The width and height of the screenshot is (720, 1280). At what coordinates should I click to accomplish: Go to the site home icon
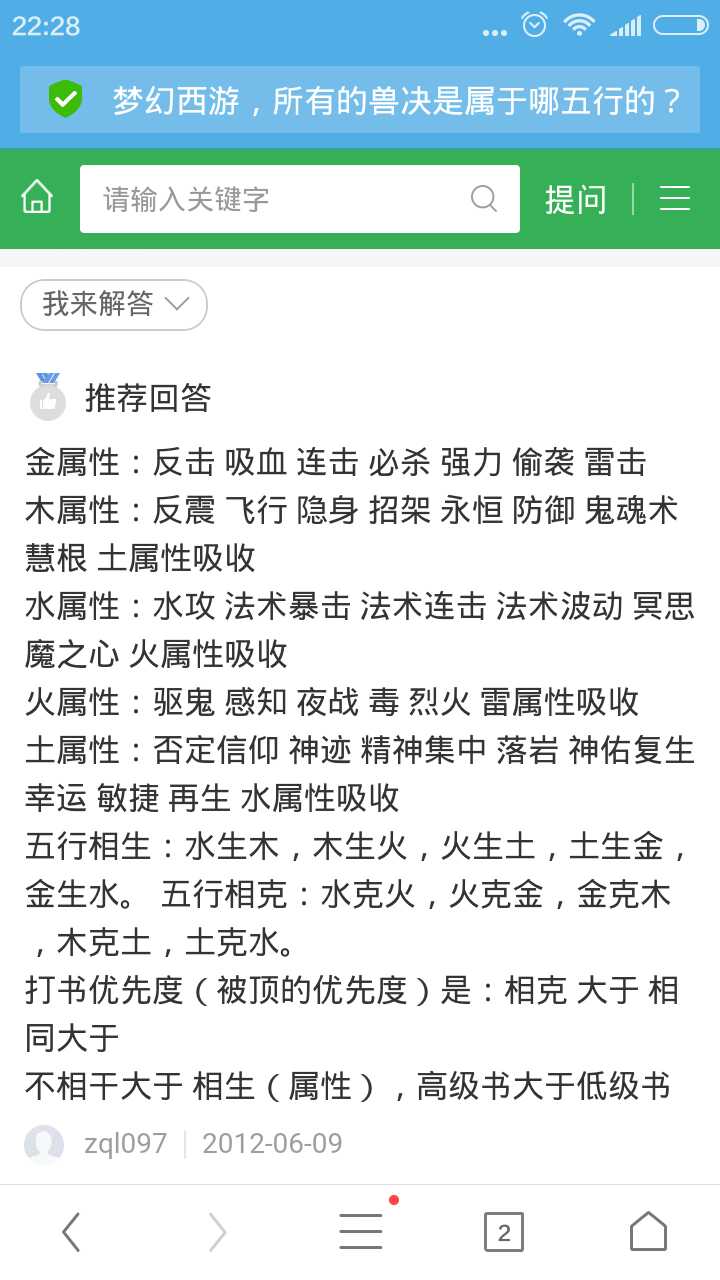(37, 197)
